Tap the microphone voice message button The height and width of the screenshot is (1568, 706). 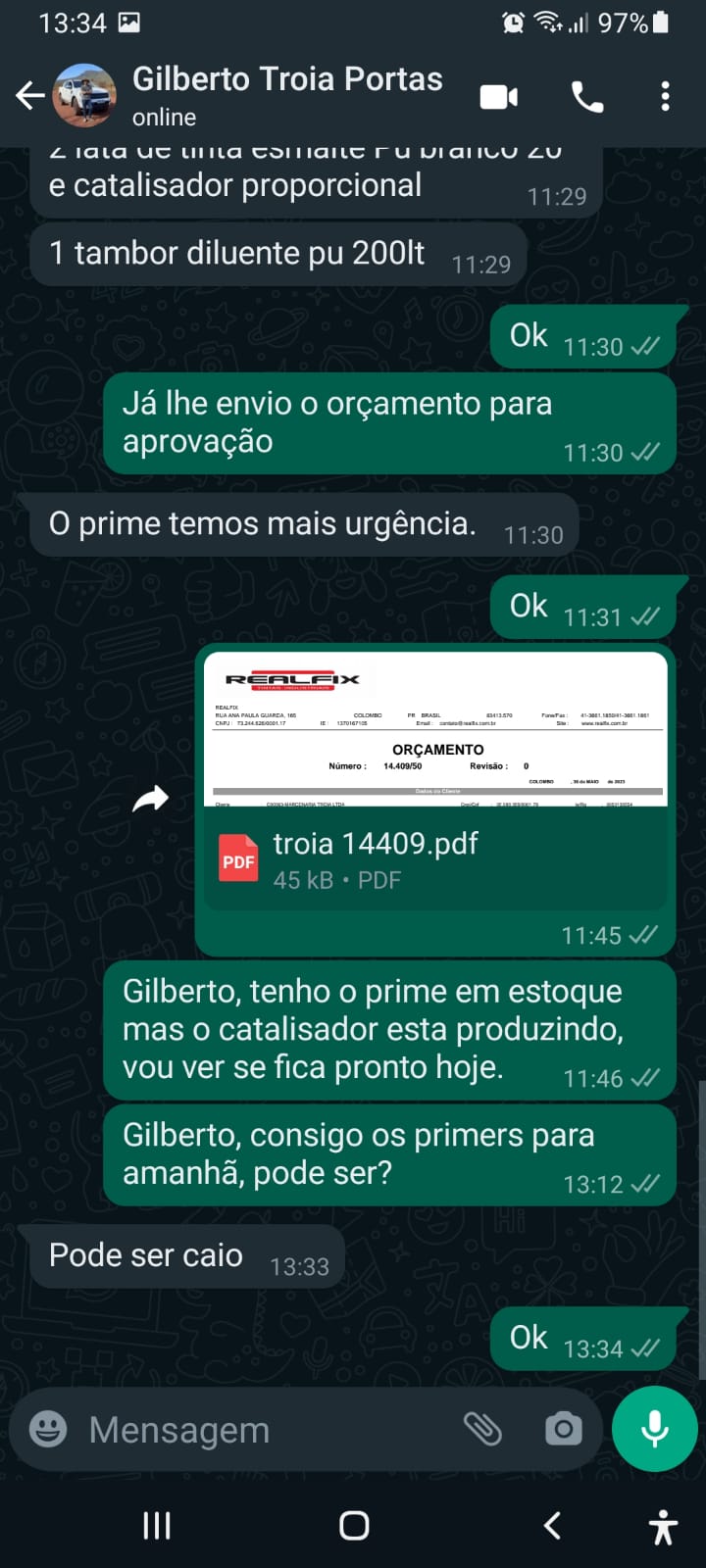coord(654,1429)
